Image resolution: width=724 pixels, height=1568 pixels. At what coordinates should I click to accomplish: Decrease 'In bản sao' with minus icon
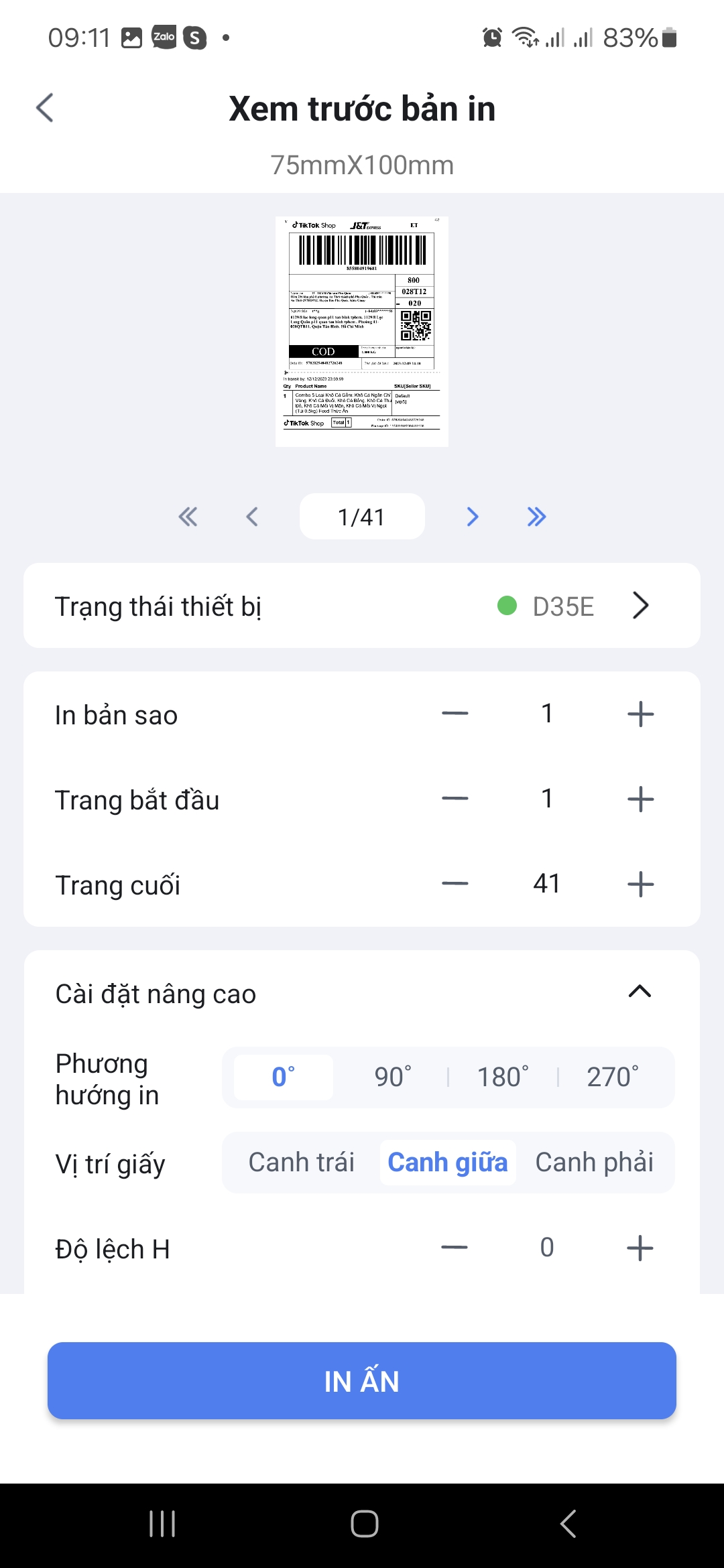pyautogui.click(x=455, y=714)
